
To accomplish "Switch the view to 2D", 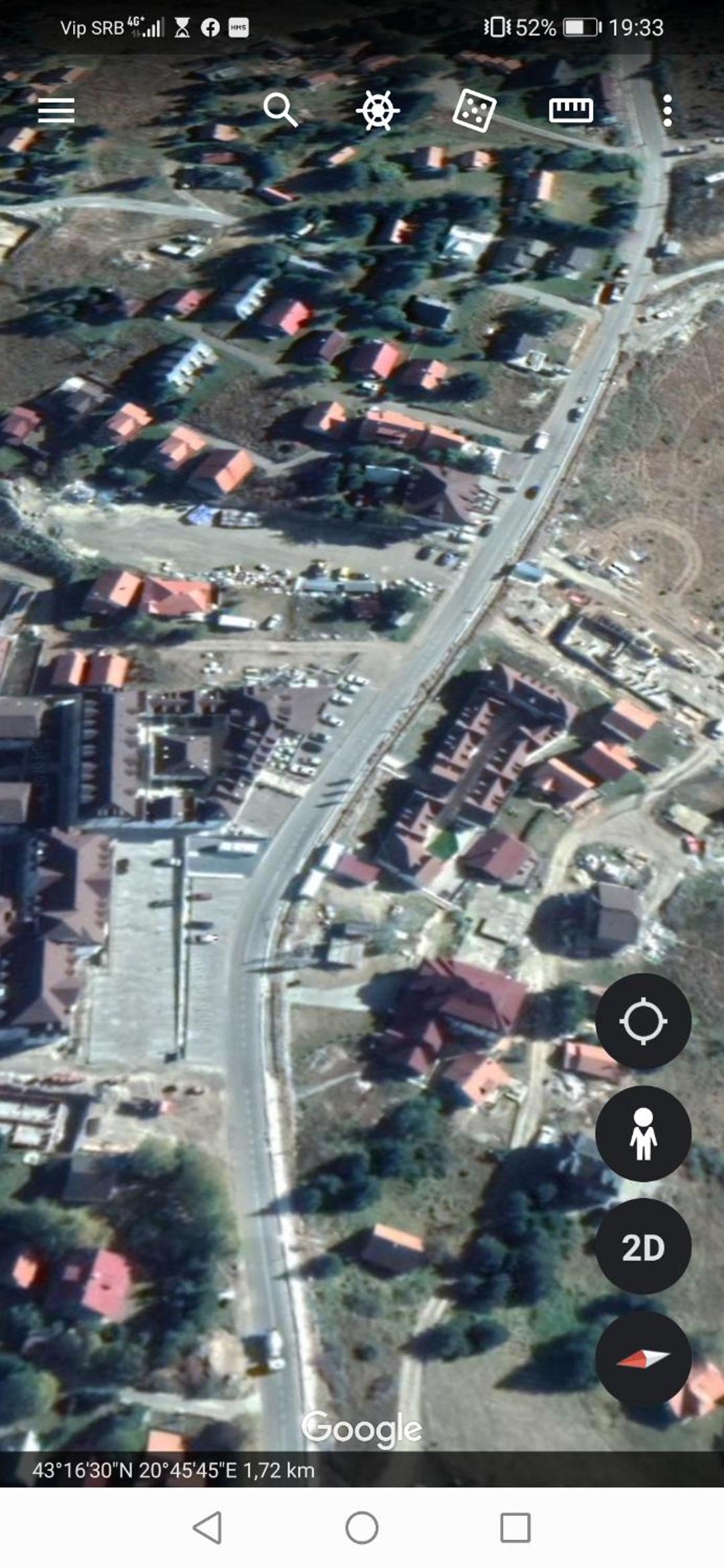I will [x=643, y=1246].
